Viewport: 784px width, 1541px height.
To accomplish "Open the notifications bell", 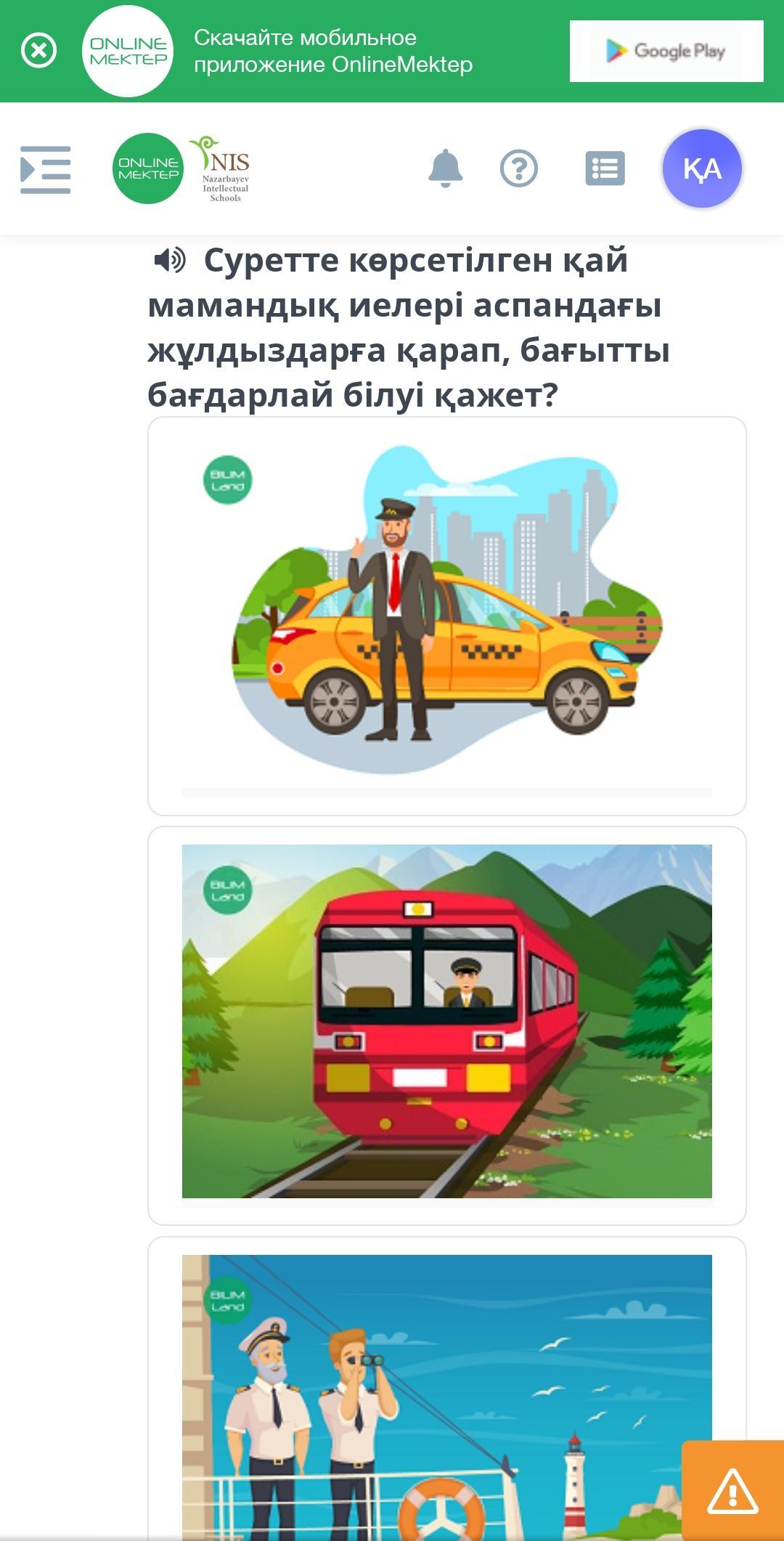I will point(445,168).
